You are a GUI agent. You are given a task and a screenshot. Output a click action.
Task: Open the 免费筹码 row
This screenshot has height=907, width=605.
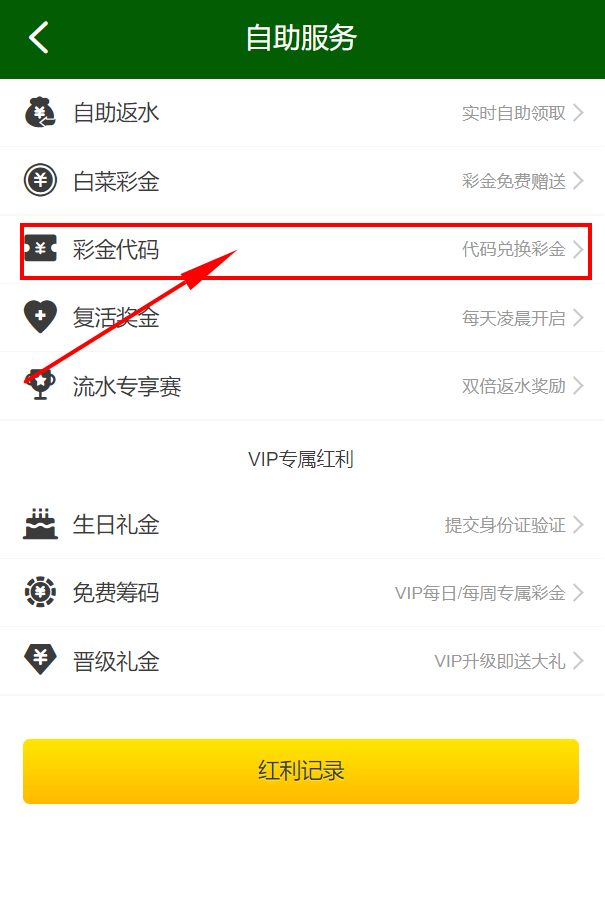[302, 593]
